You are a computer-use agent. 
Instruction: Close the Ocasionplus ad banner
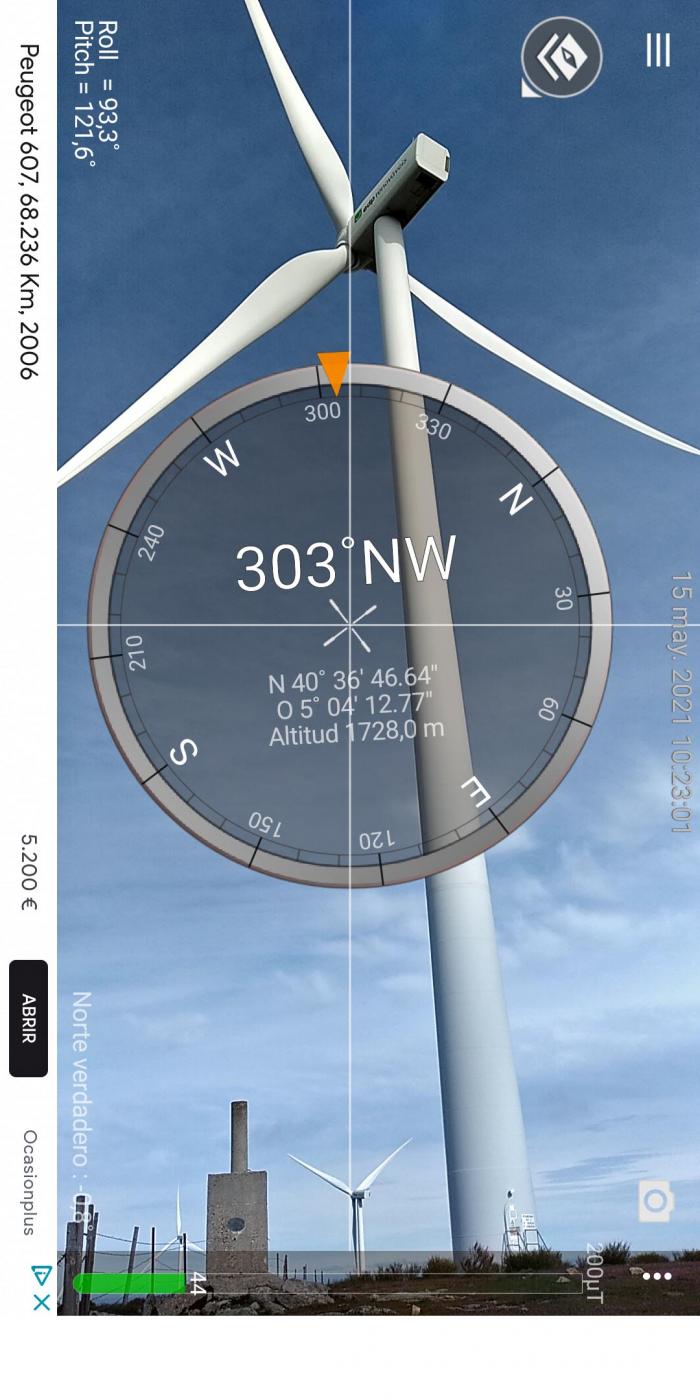coord(41,1302)
